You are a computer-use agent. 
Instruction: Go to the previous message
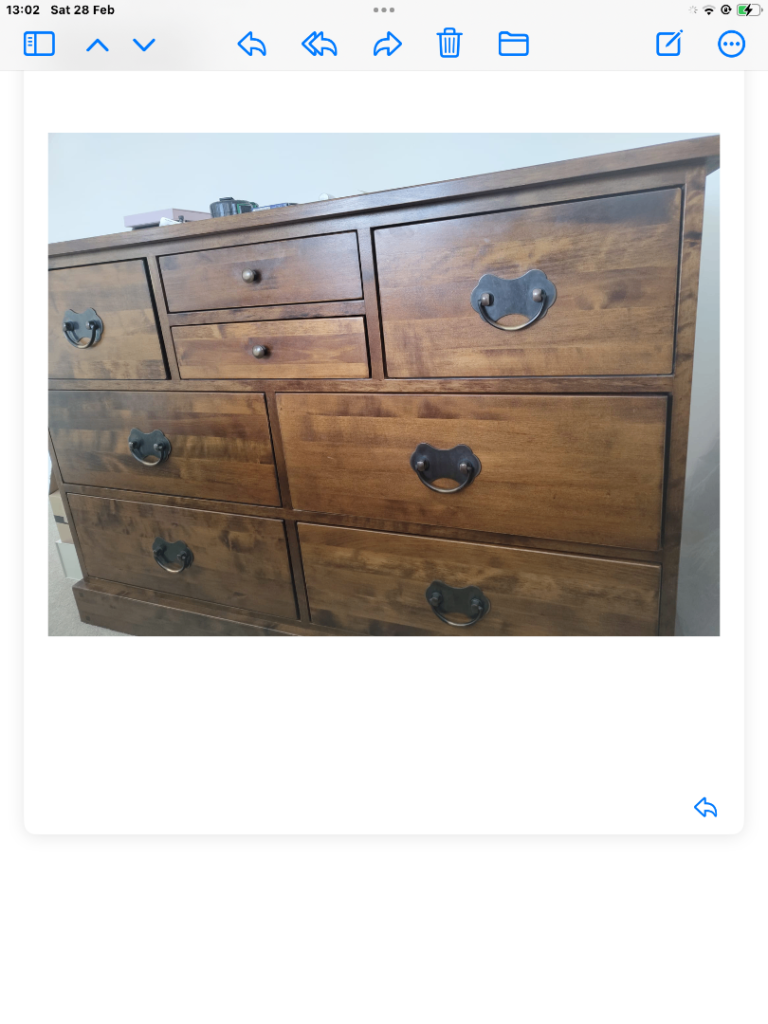coord(97,44)
